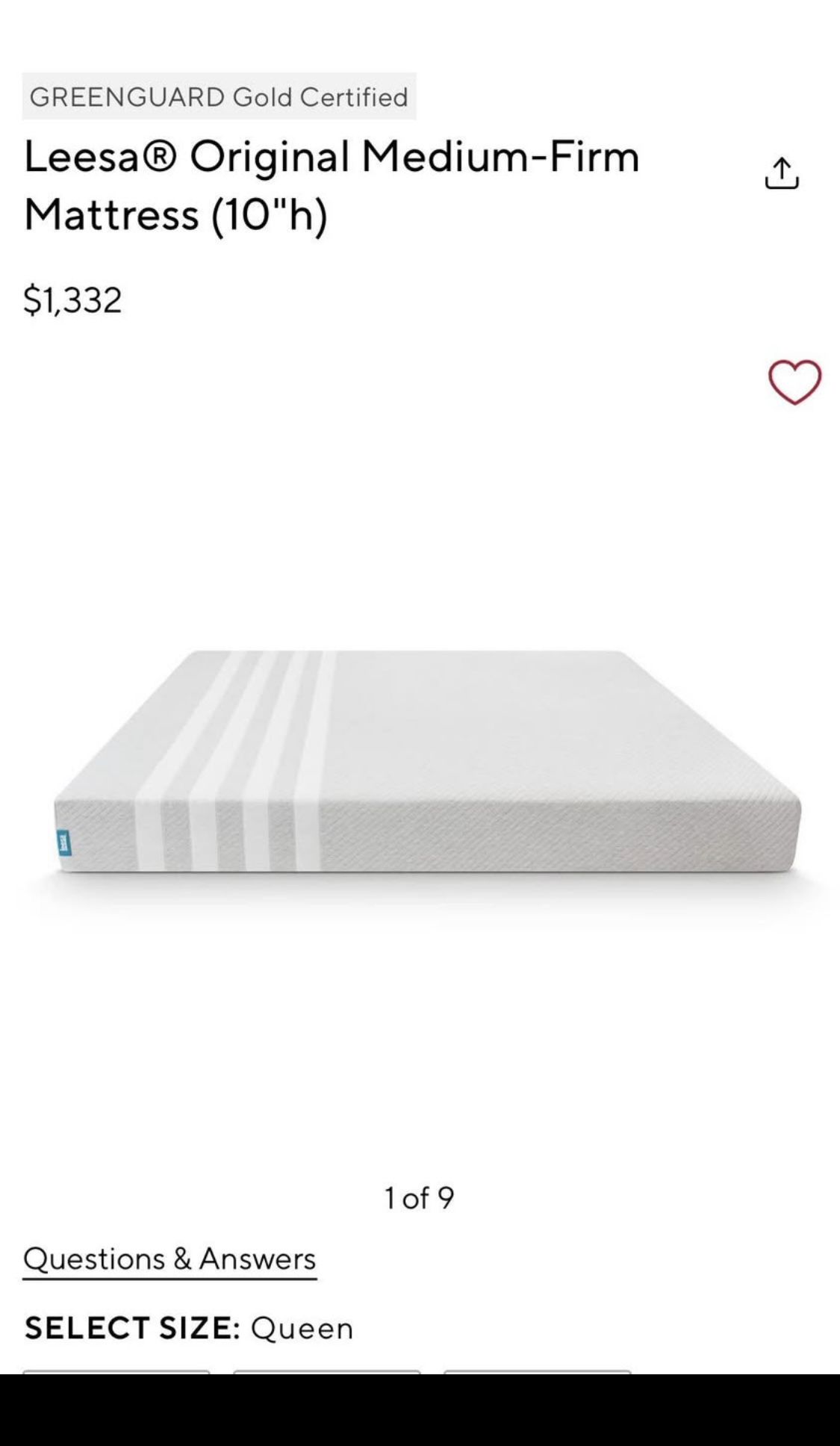Open the Leesa mattress product image
The height and width of the screenshot is (1446, 840).
(427, 762)
